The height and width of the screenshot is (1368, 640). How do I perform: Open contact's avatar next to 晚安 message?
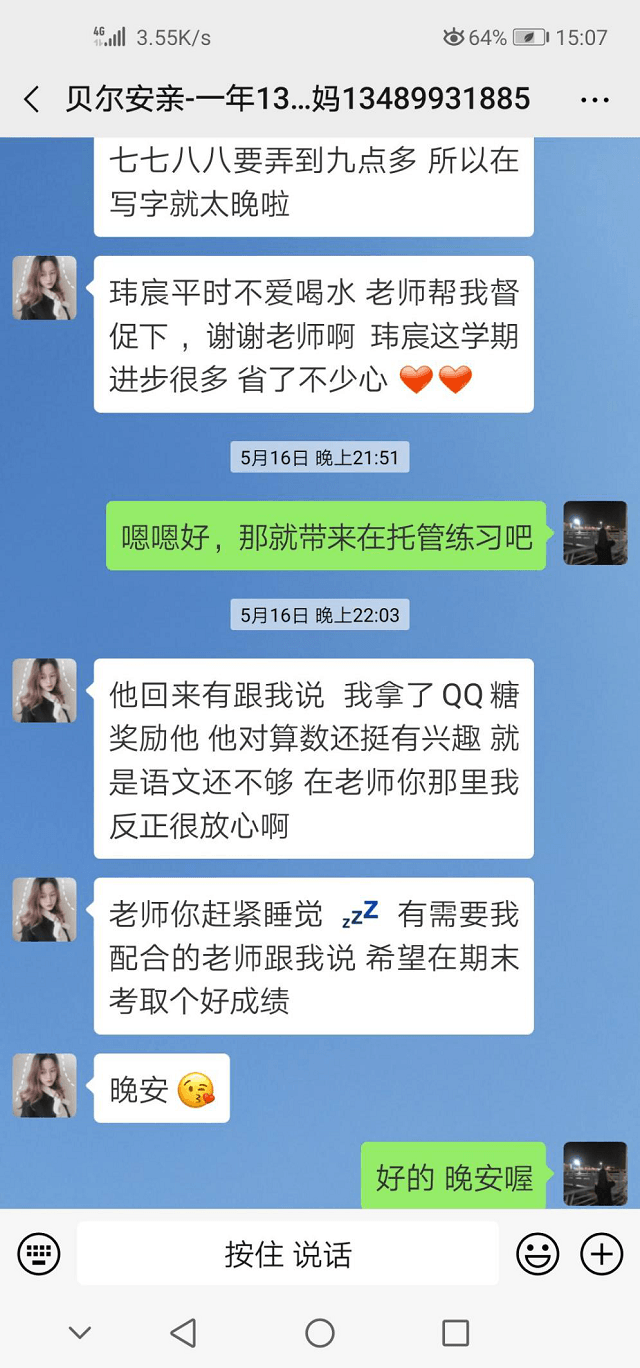click(x=44, y=1085)
